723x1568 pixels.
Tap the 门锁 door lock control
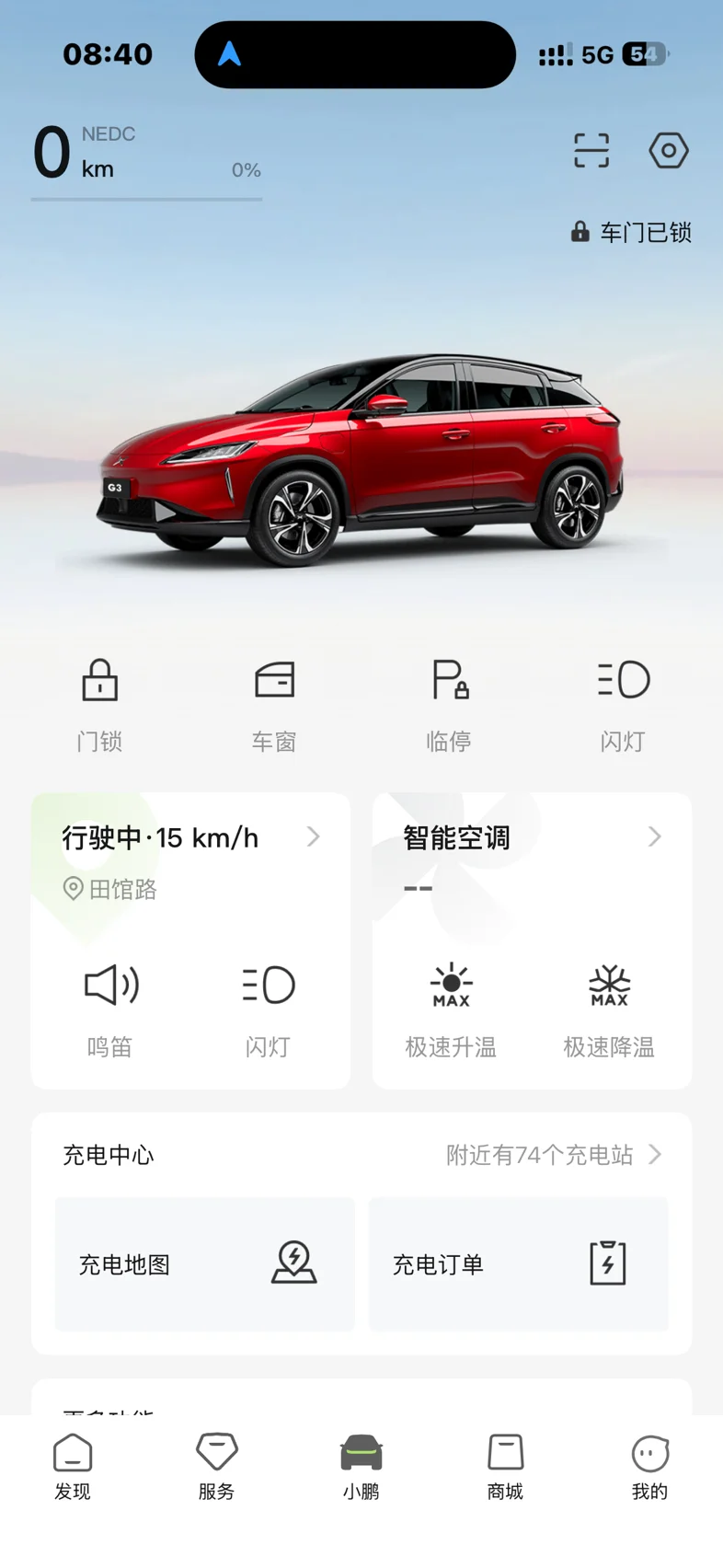pyautogui.click(x=99, y=704)
